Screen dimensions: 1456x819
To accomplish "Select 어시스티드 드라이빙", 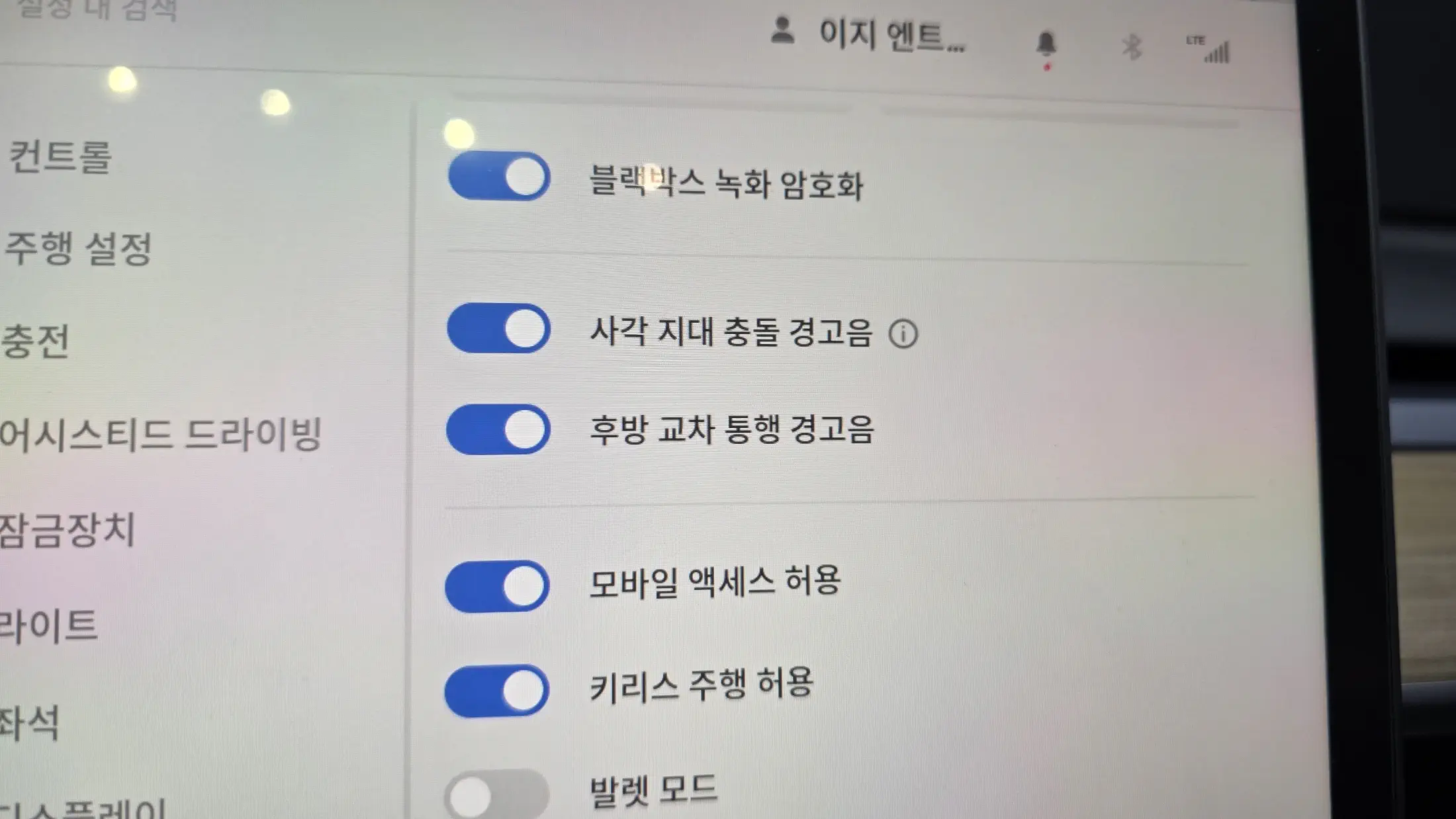I will pyautogui.click(x=160, y=435).
